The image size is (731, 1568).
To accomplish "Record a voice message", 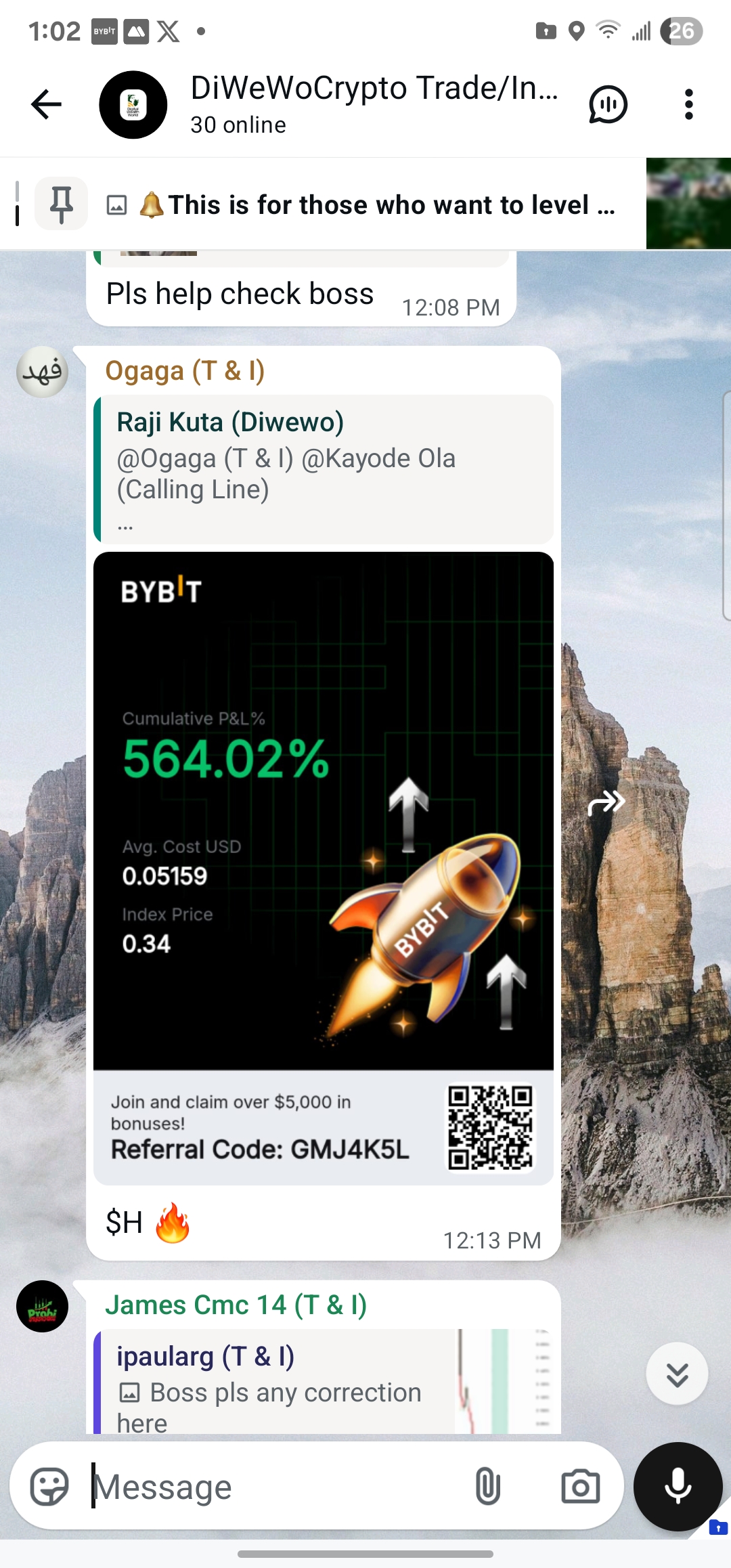I will 678,1487.
